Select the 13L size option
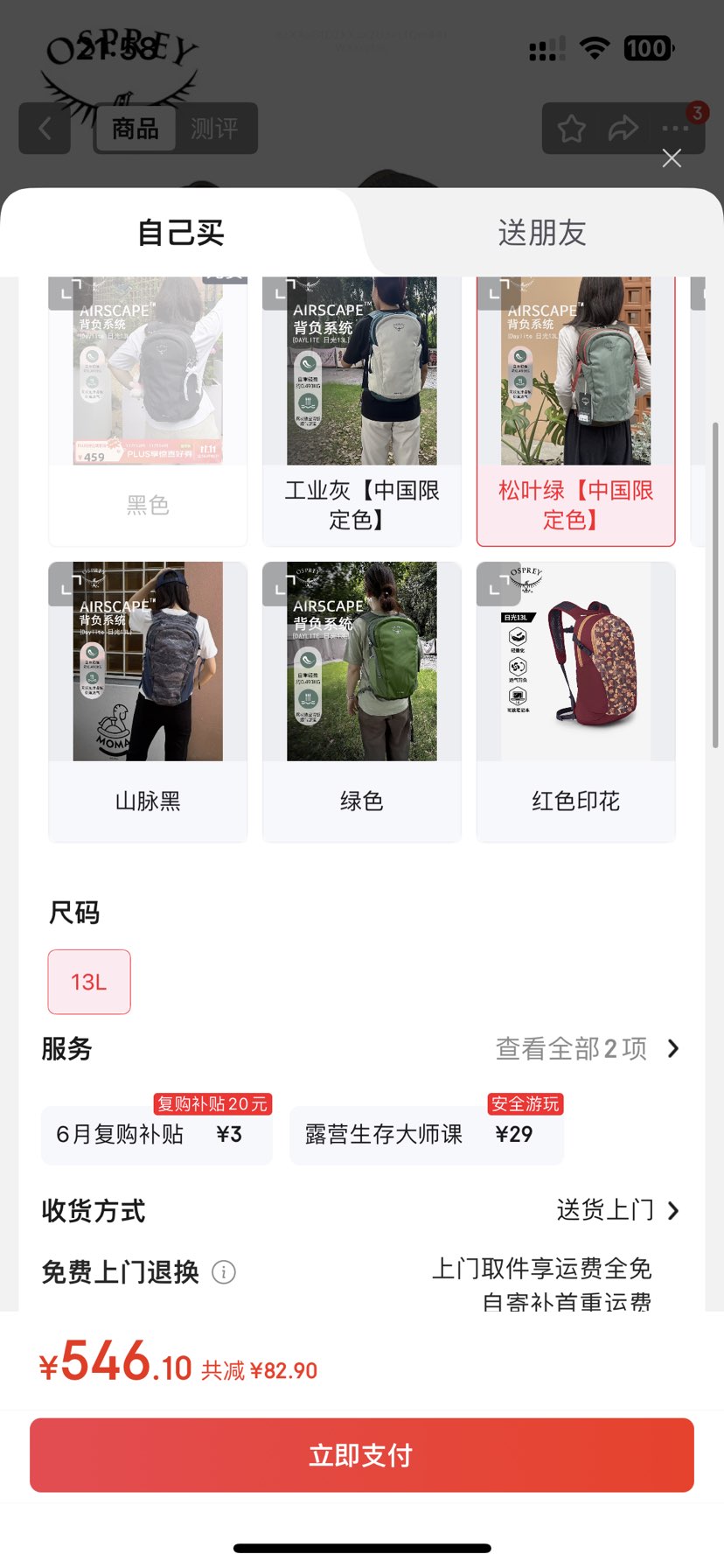This screenshot has width=724, height=1568. (88, 981)
